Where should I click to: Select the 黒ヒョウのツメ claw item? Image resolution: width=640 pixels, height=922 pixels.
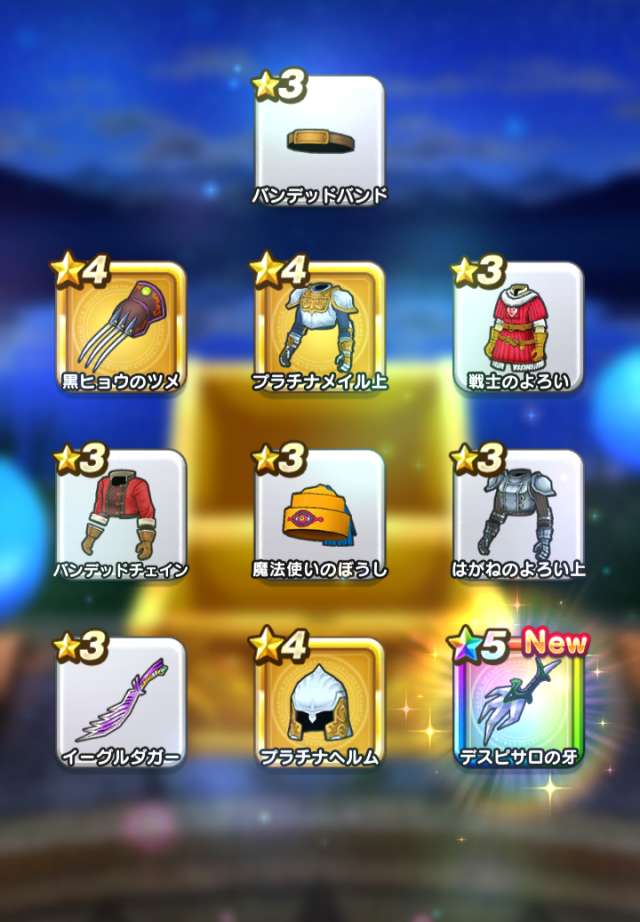122,326
